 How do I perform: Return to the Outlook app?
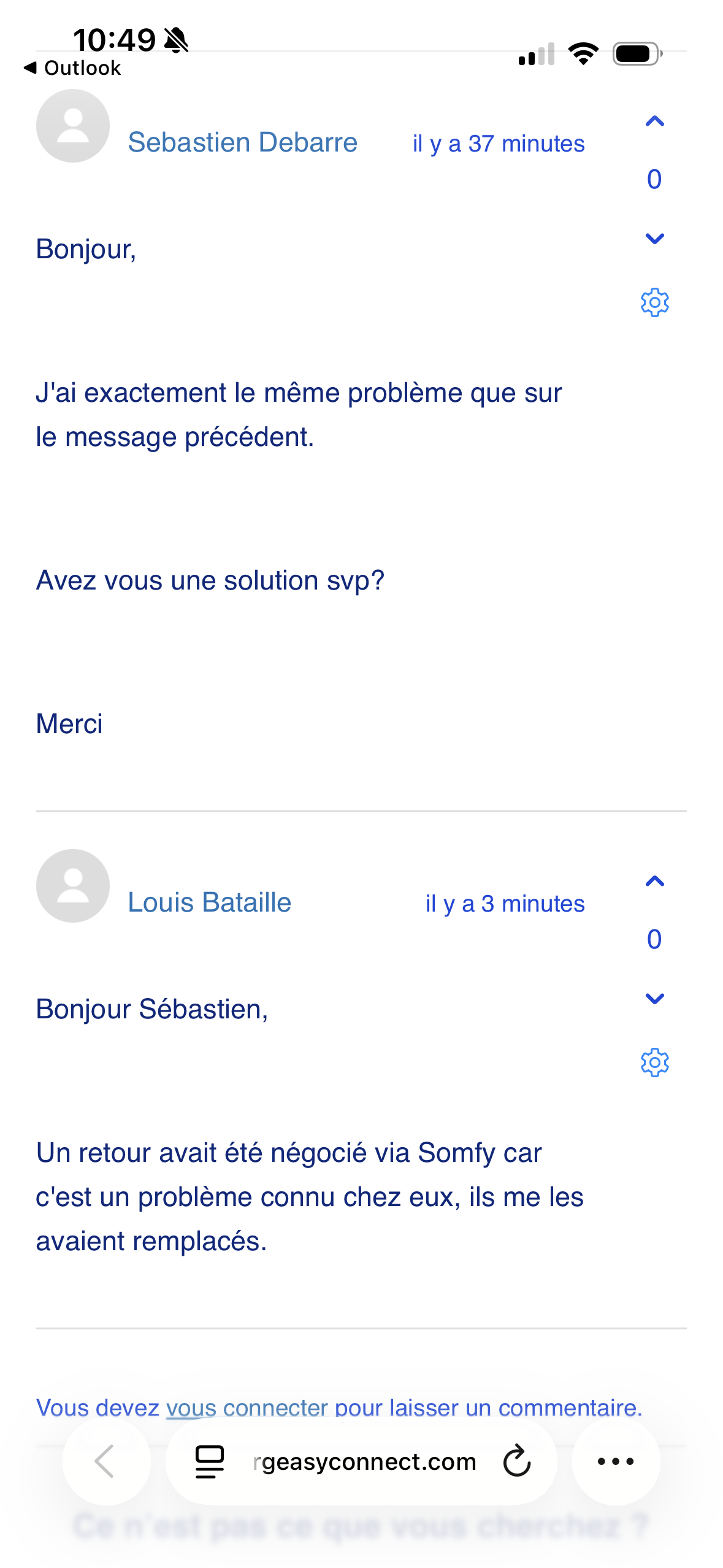pos(72,67)
